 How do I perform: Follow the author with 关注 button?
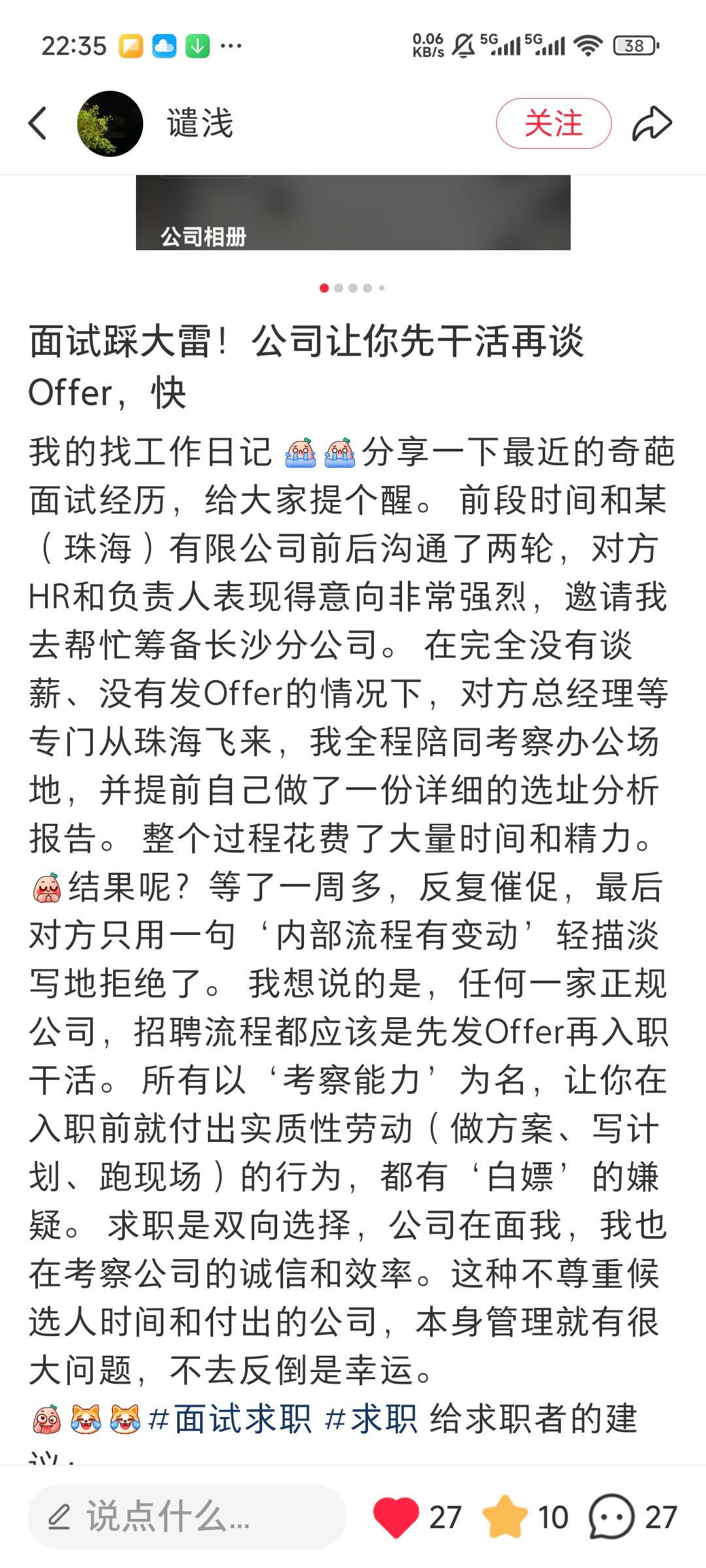553,123
